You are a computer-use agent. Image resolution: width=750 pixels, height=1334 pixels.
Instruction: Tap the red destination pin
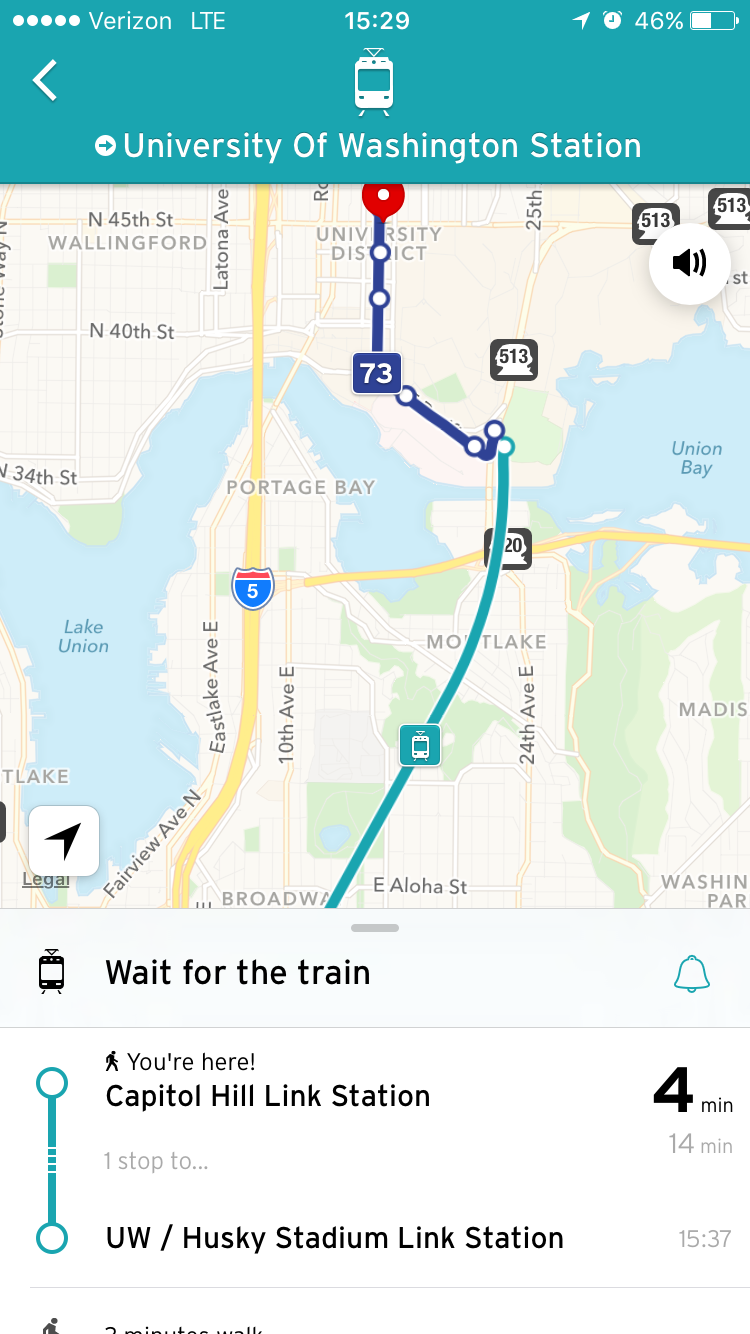coord(382,198)
